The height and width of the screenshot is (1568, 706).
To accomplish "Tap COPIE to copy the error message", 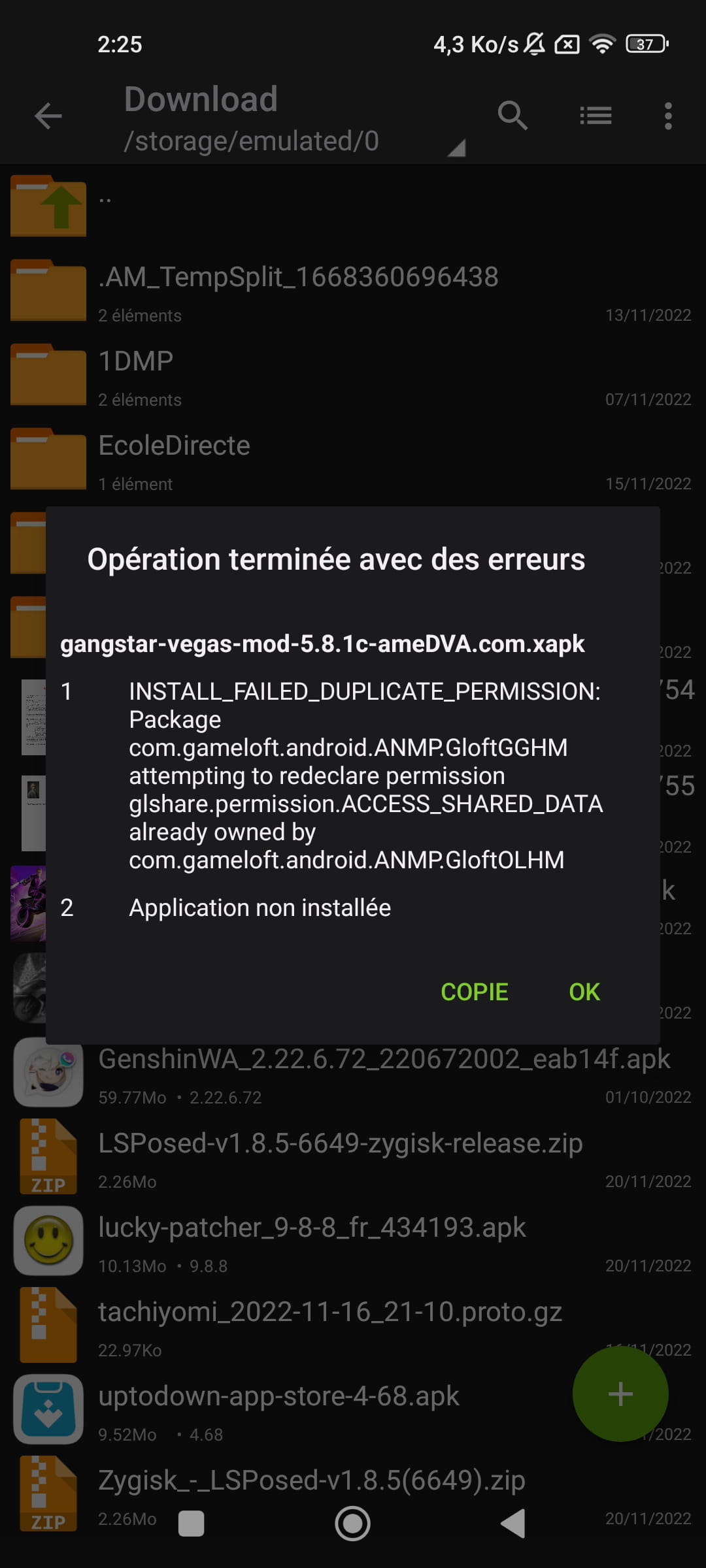I will pos(474,992).
